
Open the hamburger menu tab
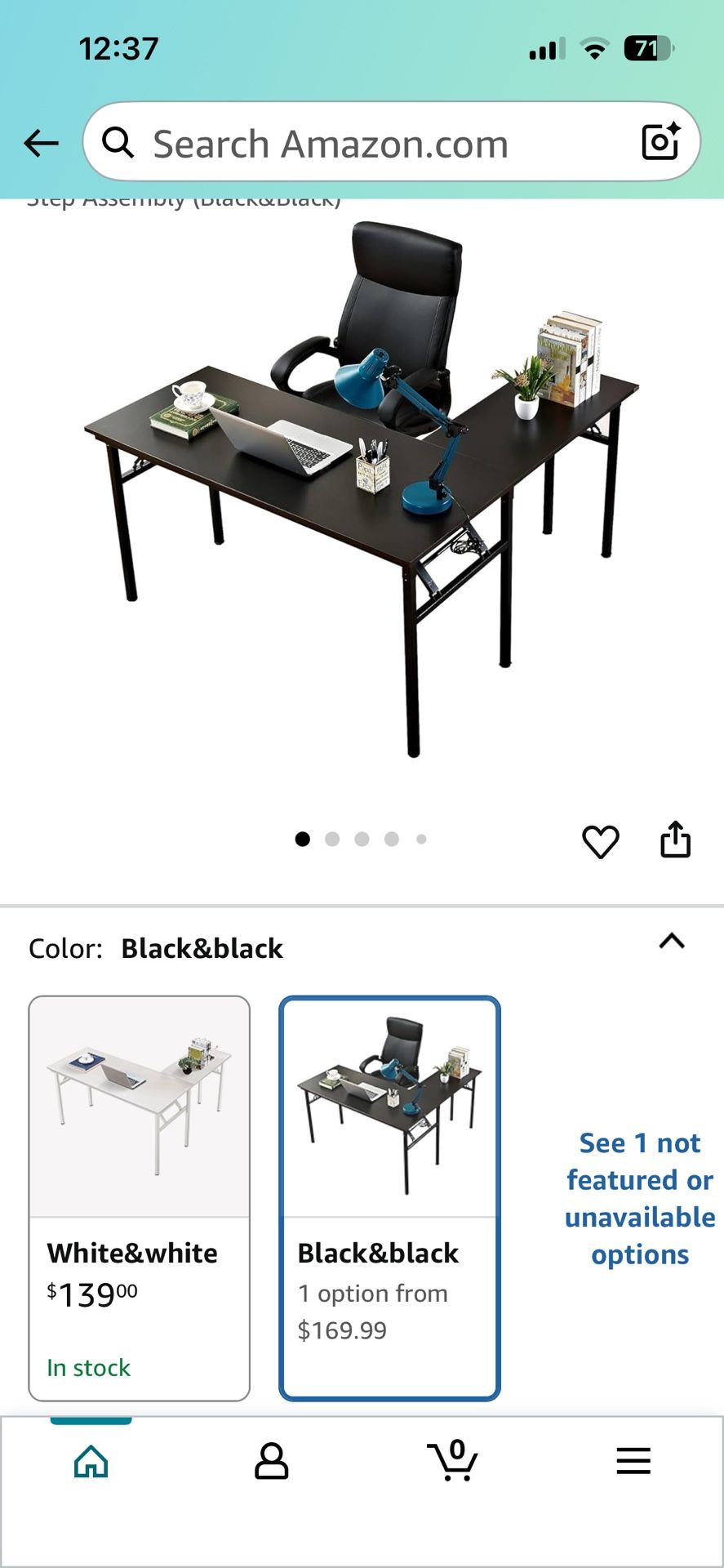(633, 1461)
